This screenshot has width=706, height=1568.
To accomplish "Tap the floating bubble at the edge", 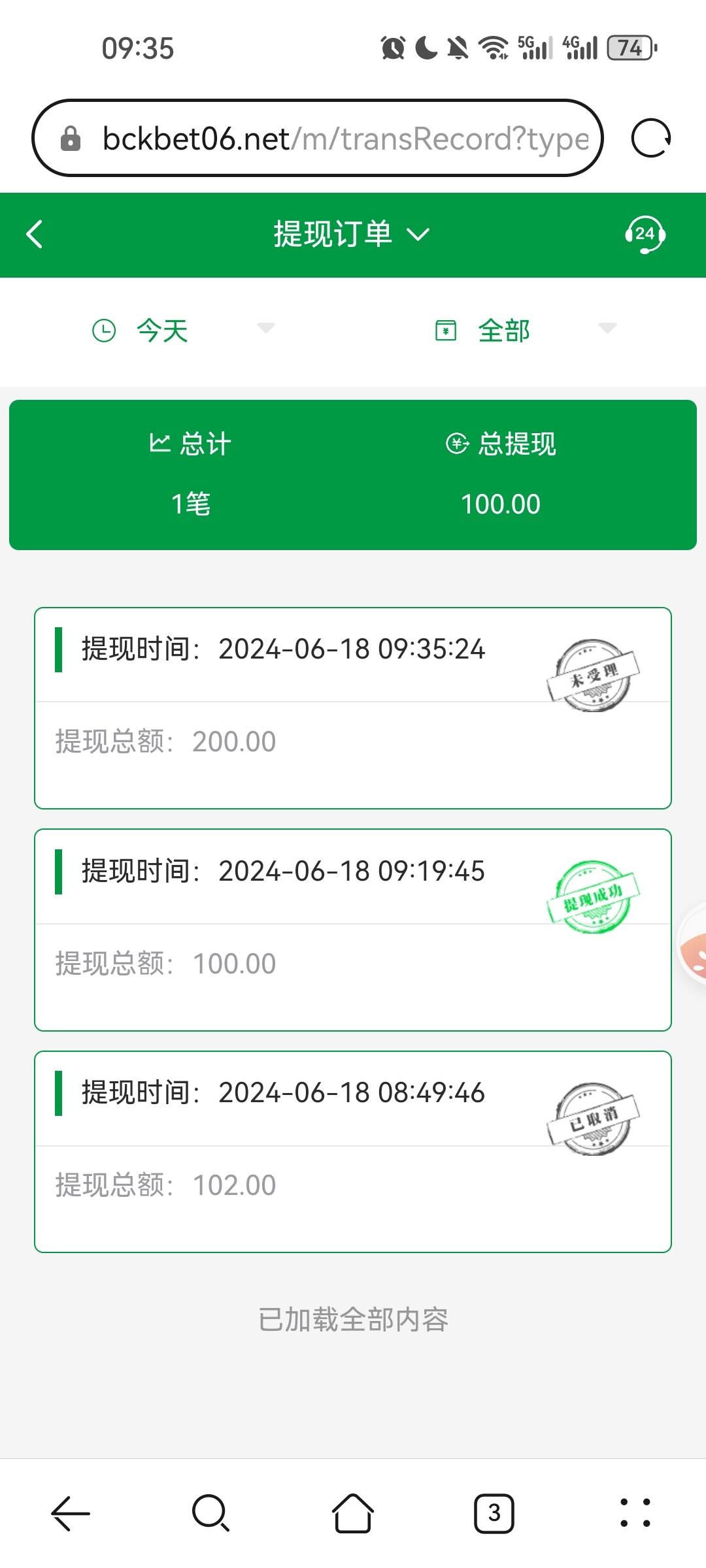I will coord(694,947).
